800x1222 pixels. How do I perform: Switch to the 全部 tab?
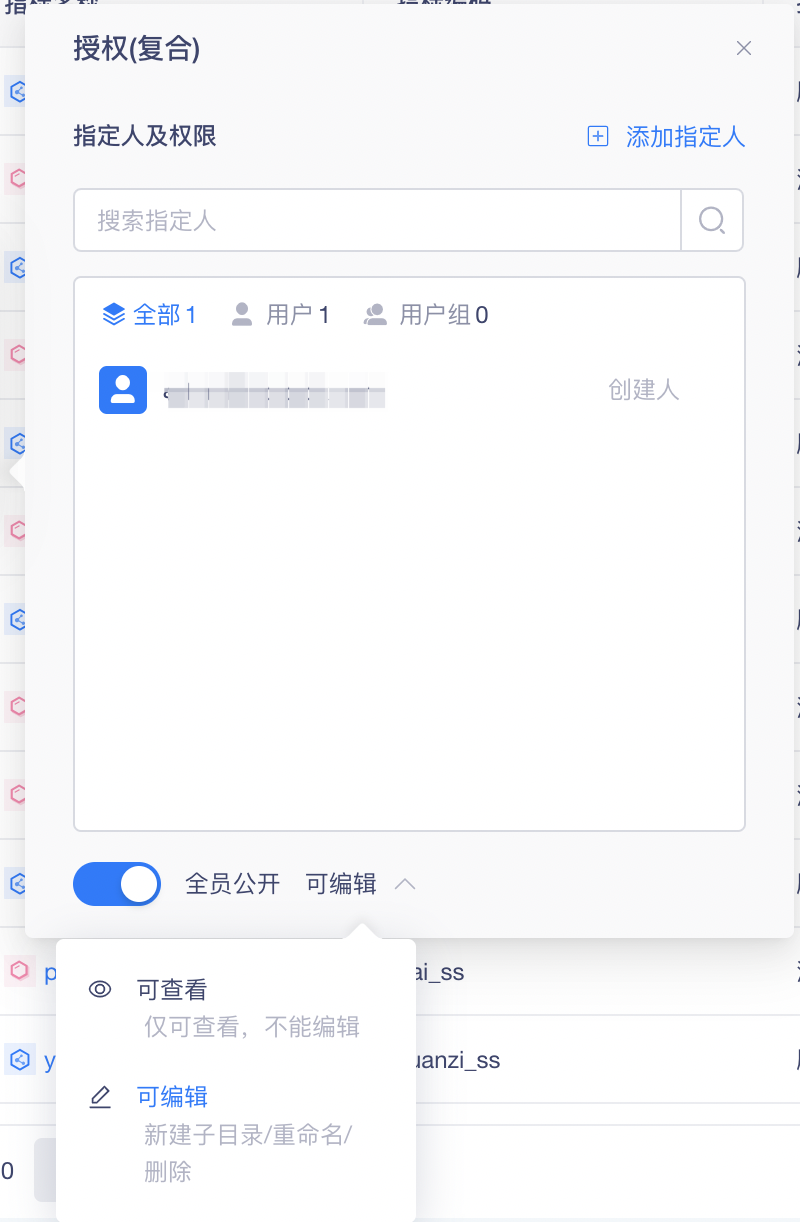pyautogui.click(x=150, y=315)
